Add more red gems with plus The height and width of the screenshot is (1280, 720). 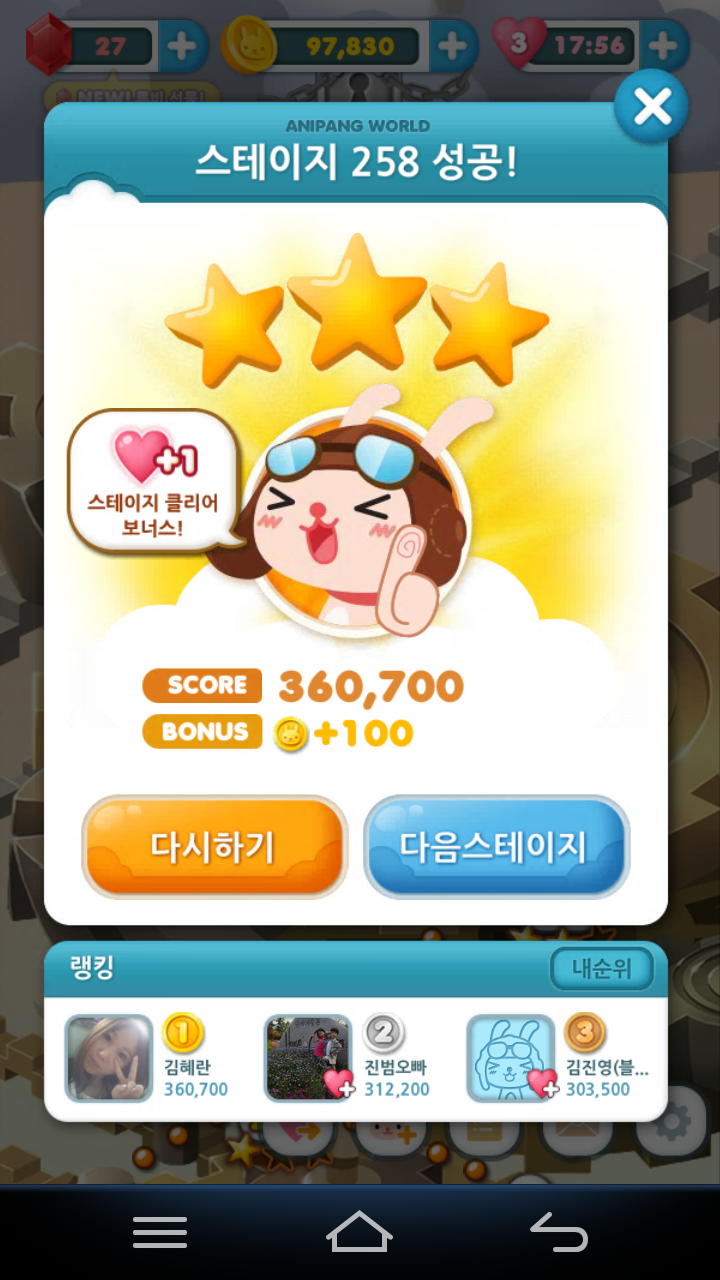click(182, 45)
